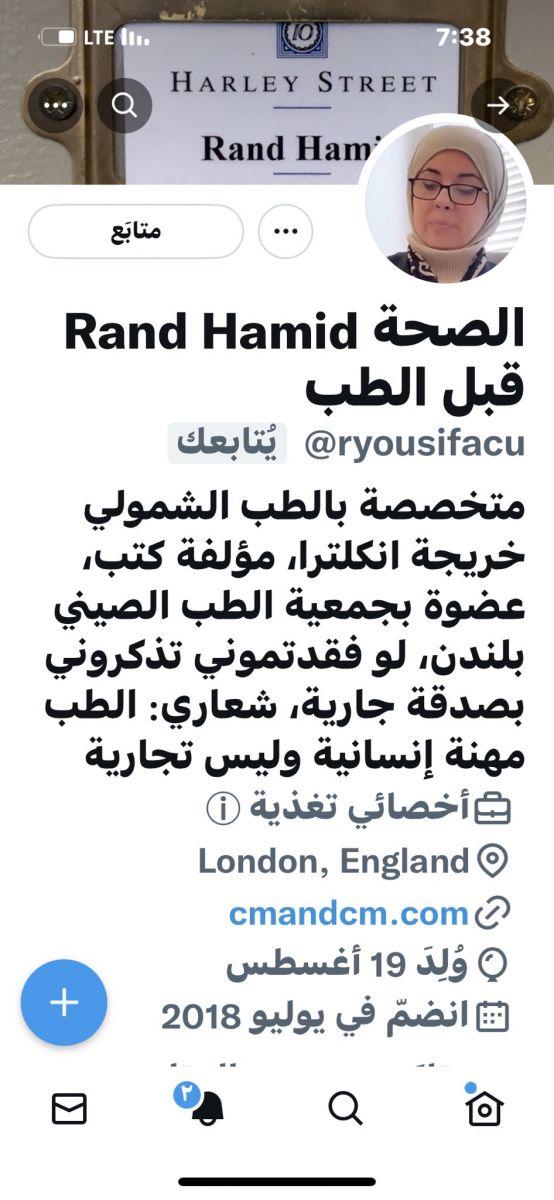Switch to the Search tab
Viewport: 554px width, 1200px height.
pyautogui.click(x=345, y=1108)
